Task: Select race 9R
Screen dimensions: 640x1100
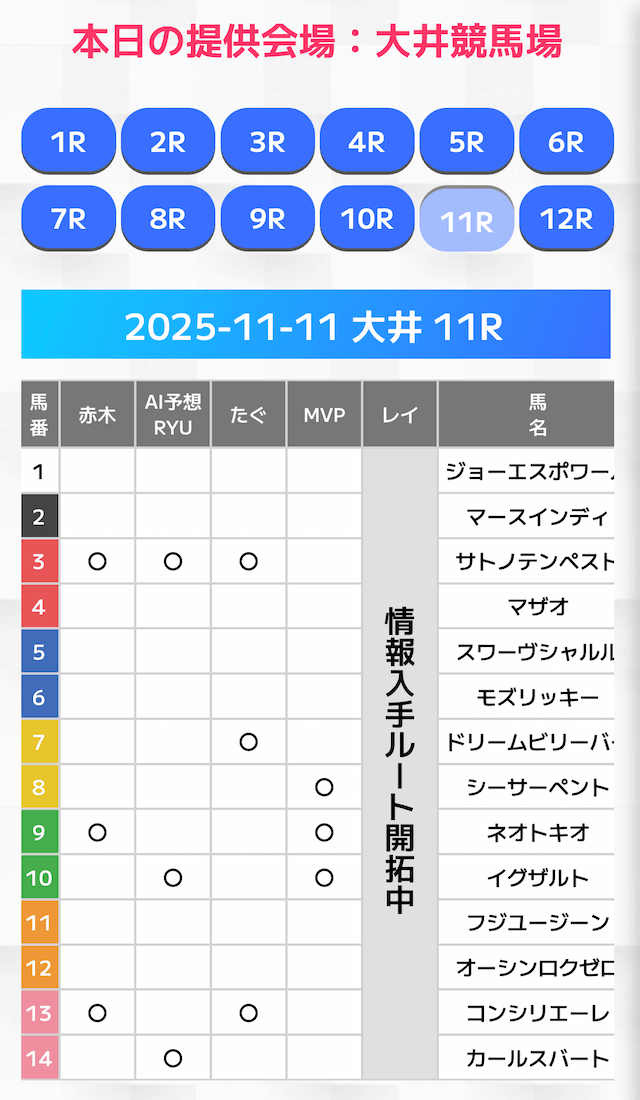Action: click(x=267, y=218)
